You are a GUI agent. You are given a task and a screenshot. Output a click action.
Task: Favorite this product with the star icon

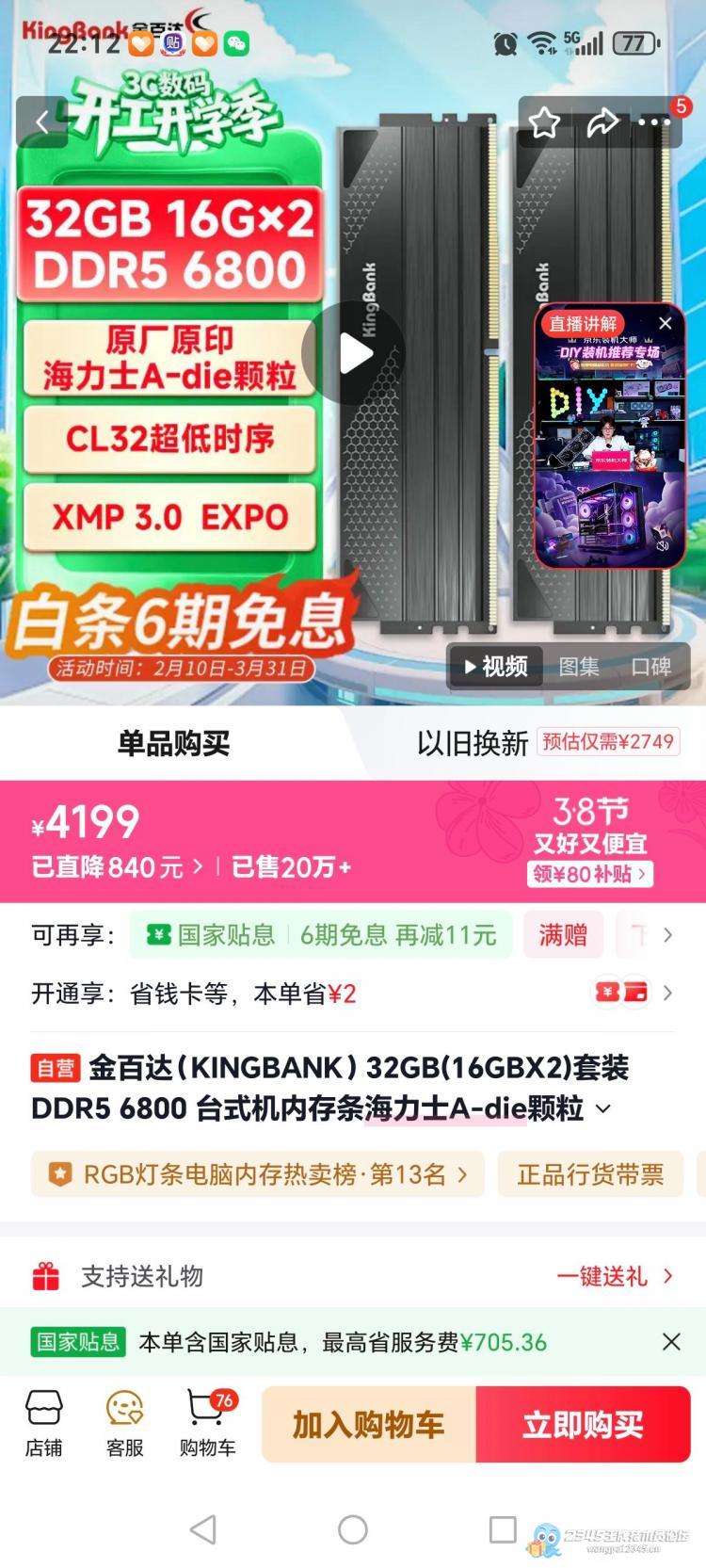pyautogui.click(x=544, y=122)
